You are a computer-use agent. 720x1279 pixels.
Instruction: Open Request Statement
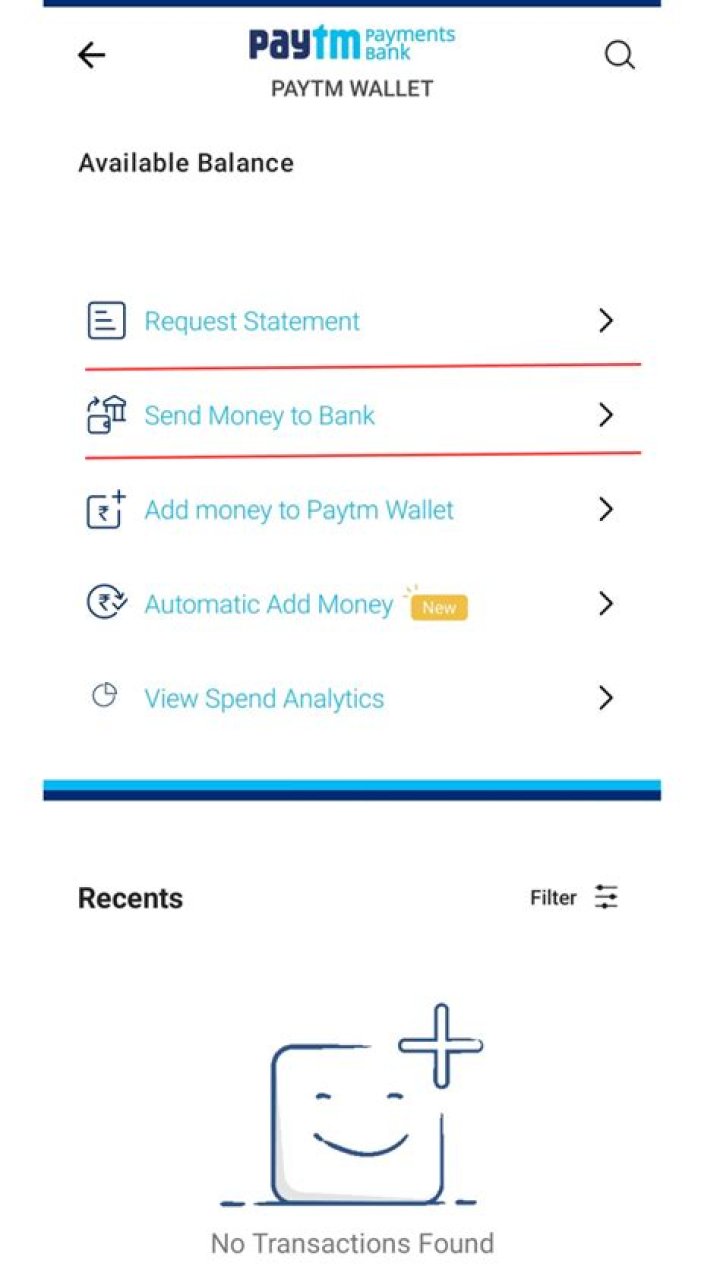(x=252, y=321)
